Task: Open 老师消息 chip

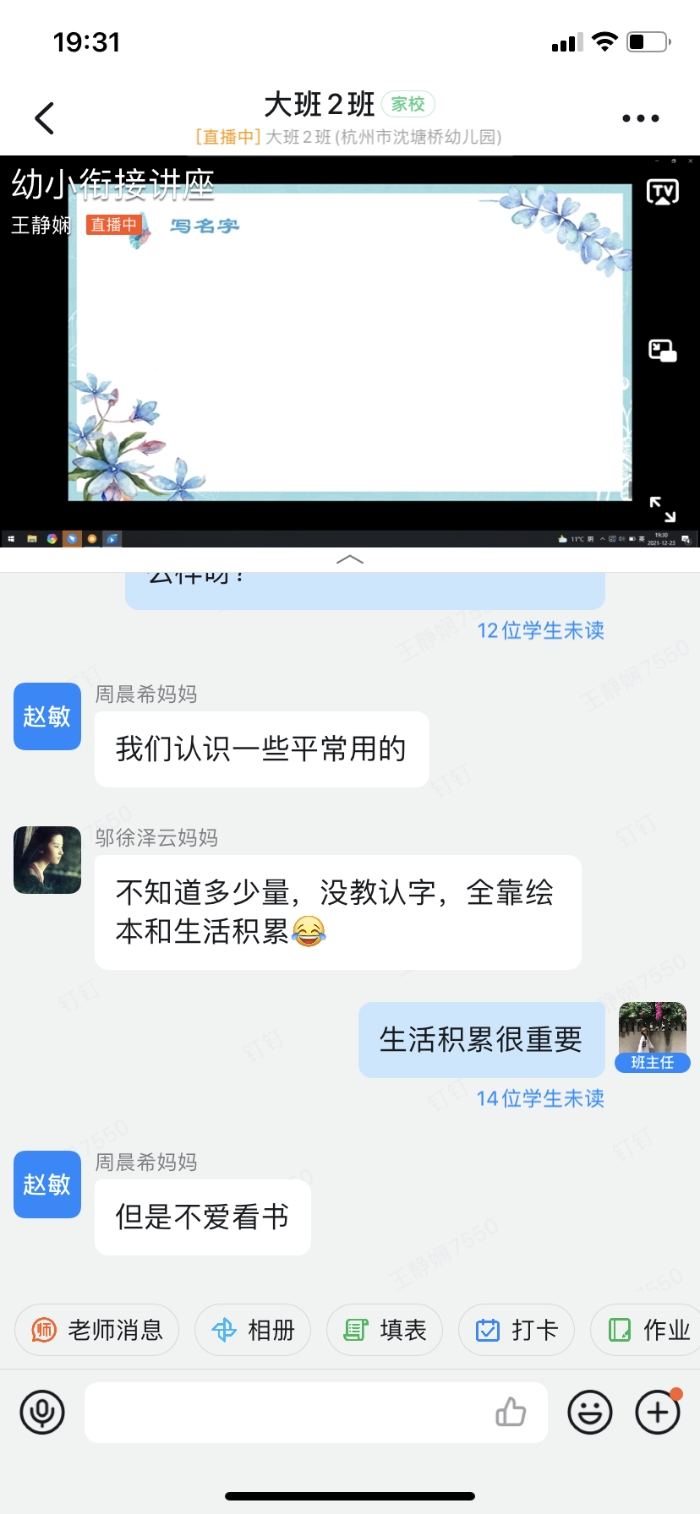Action: [97, 1330]
